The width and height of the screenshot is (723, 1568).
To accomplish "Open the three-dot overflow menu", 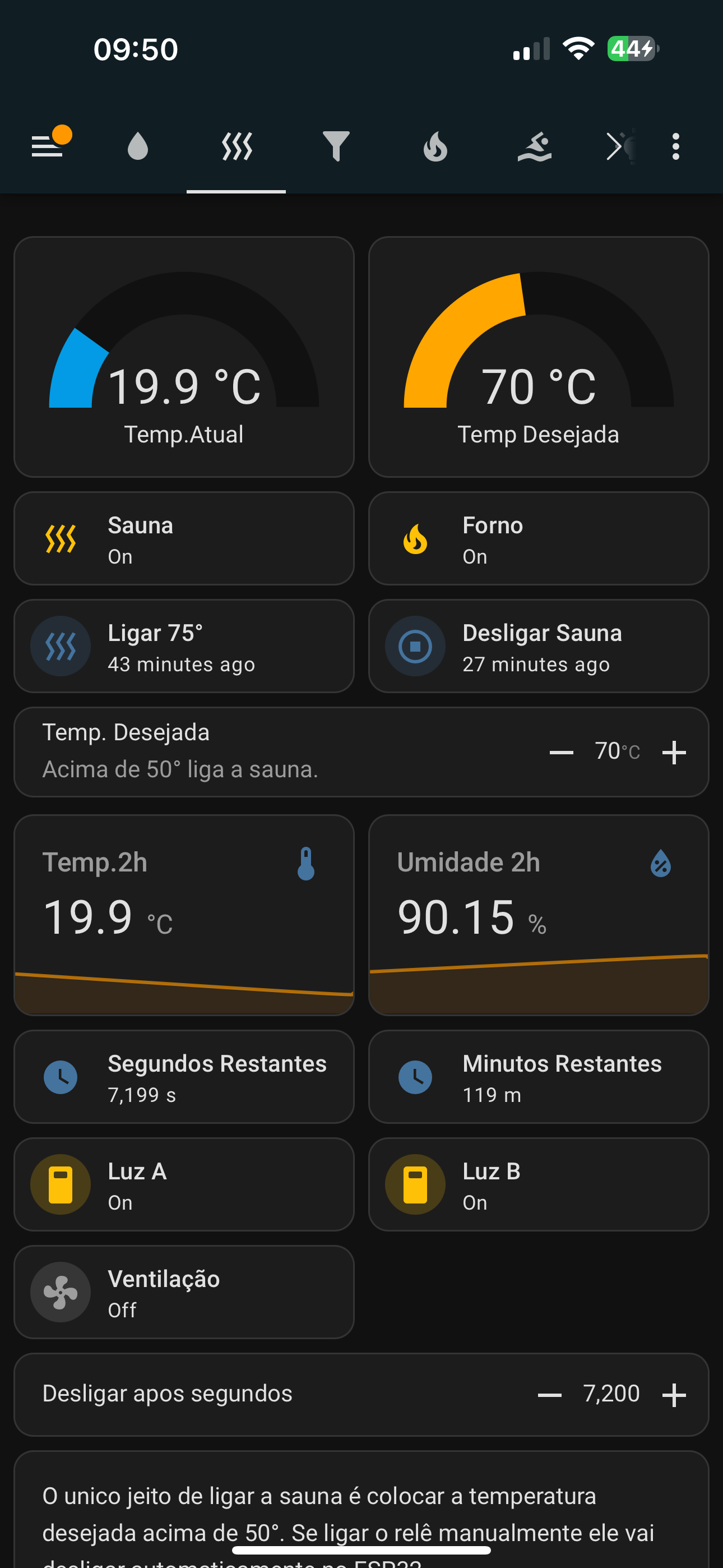I will pyautogui.click(x=675, y=147).
